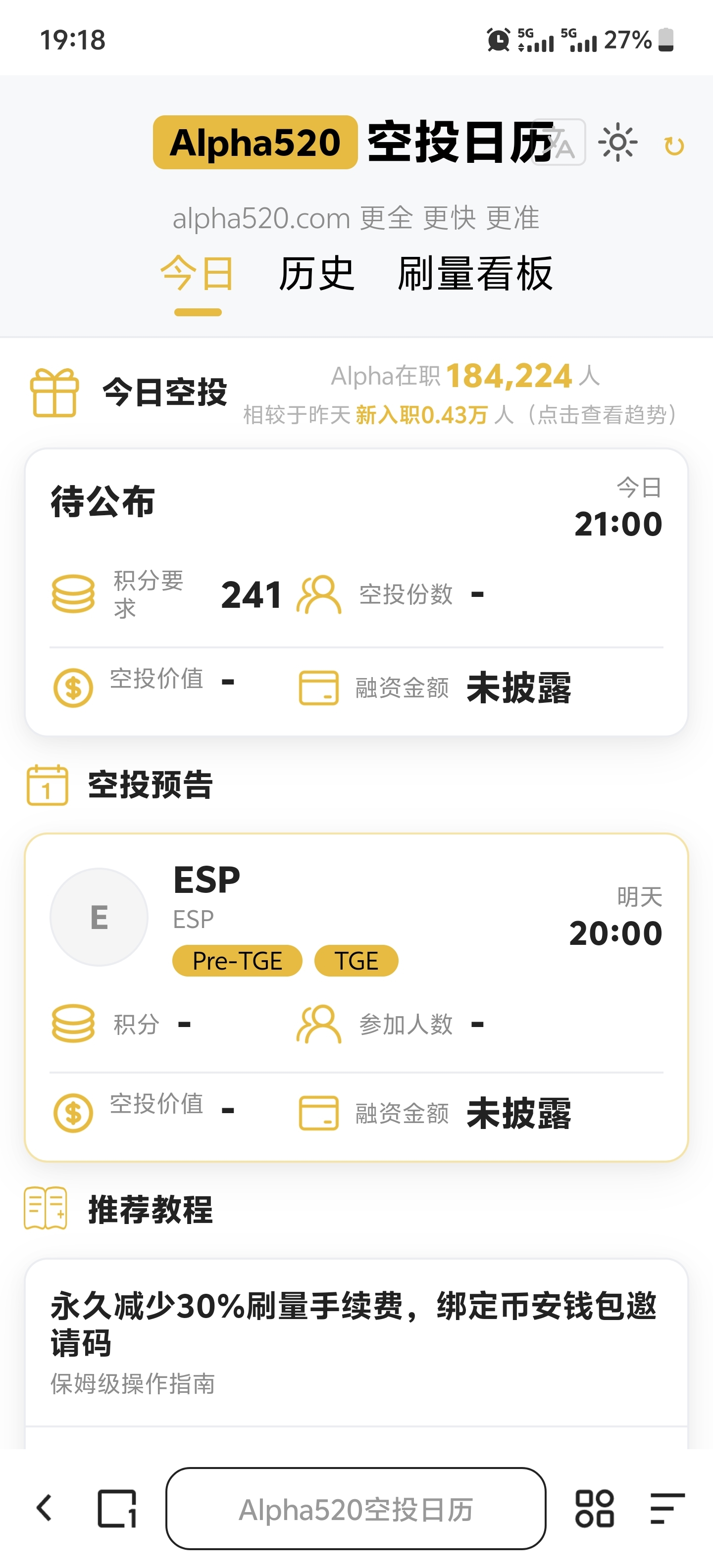Open the browser tabs switcher
The height and width of the screenshot is (1568, 713).
[x=117, y=1508]
